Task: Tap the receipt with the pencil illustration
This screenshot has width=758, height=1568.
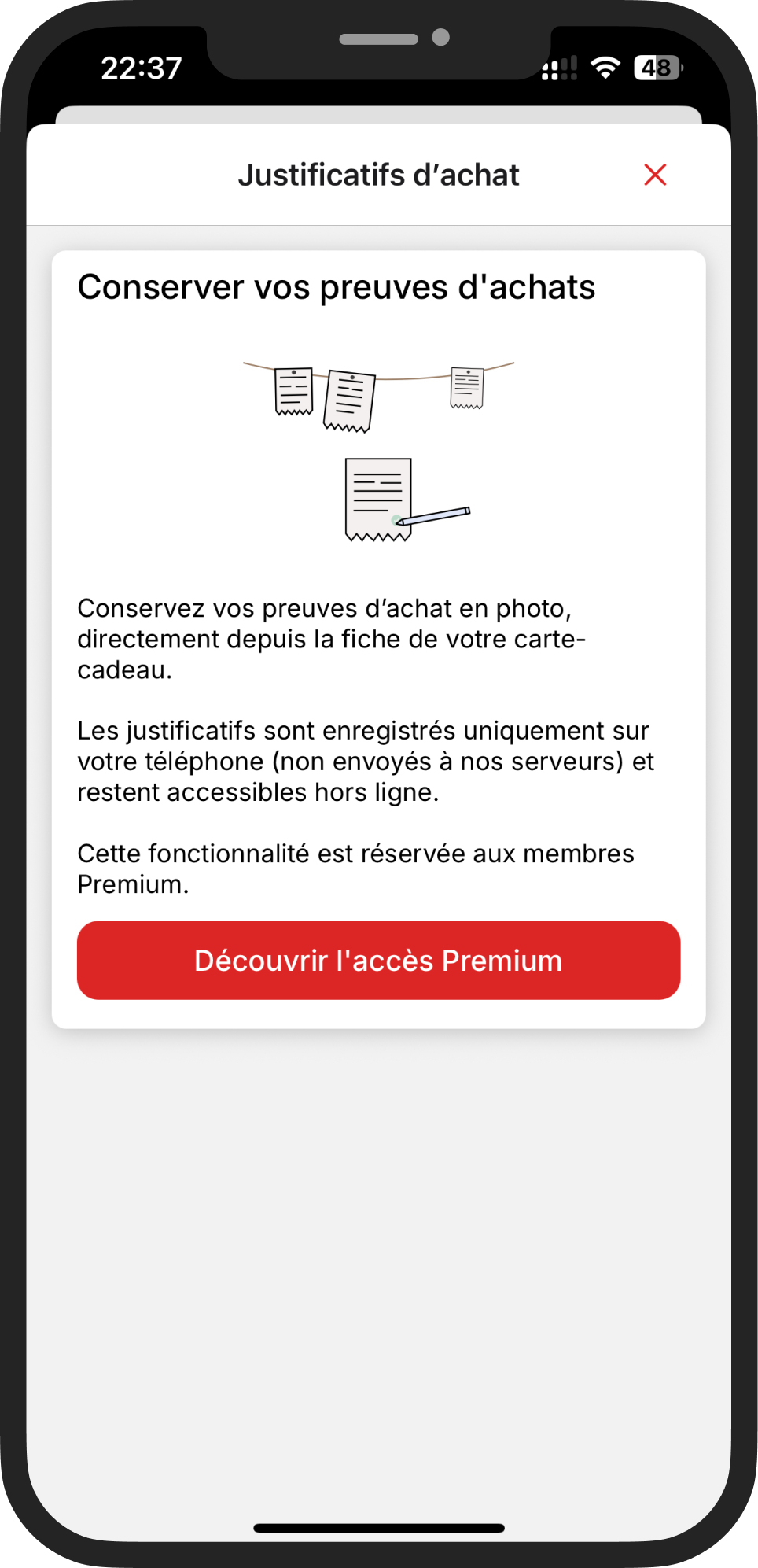Action: pyautogui.click(x=378, y=496)
